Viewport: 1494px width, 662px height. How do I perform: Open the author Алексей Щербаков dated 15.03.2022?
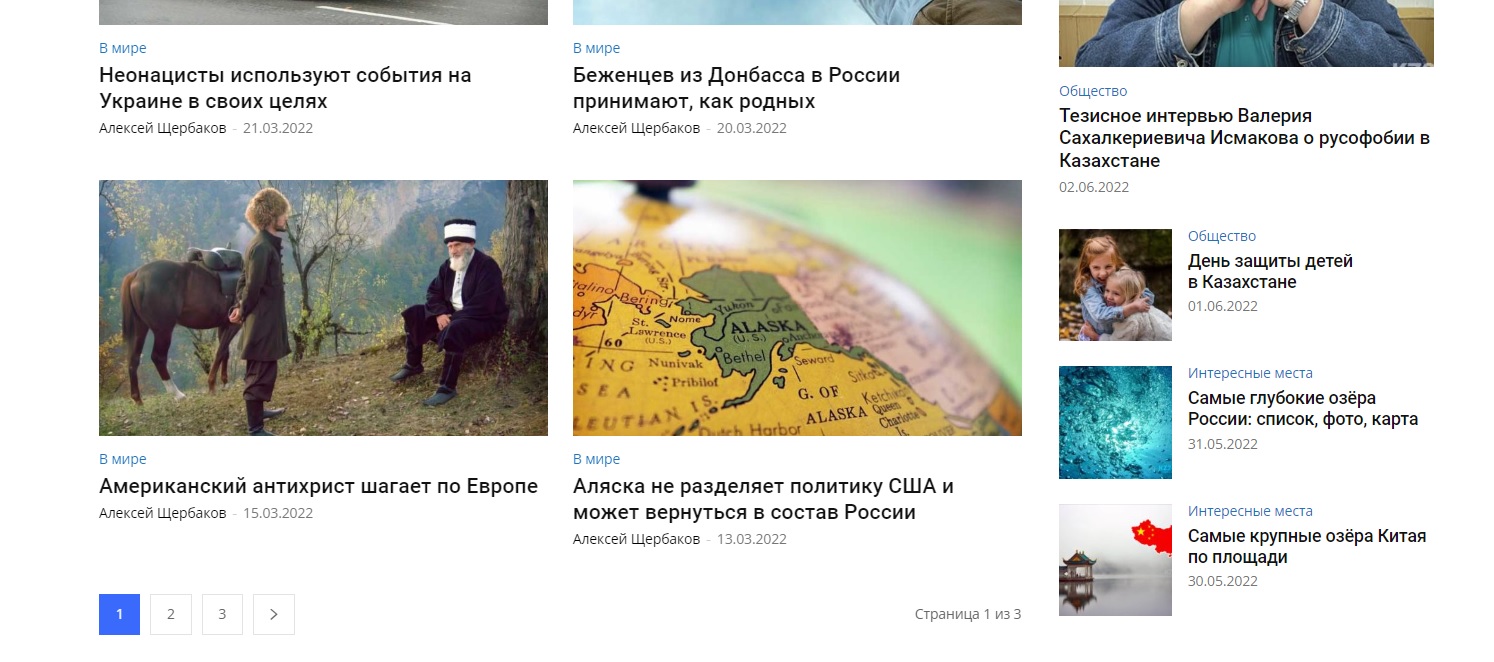point(163,513)
